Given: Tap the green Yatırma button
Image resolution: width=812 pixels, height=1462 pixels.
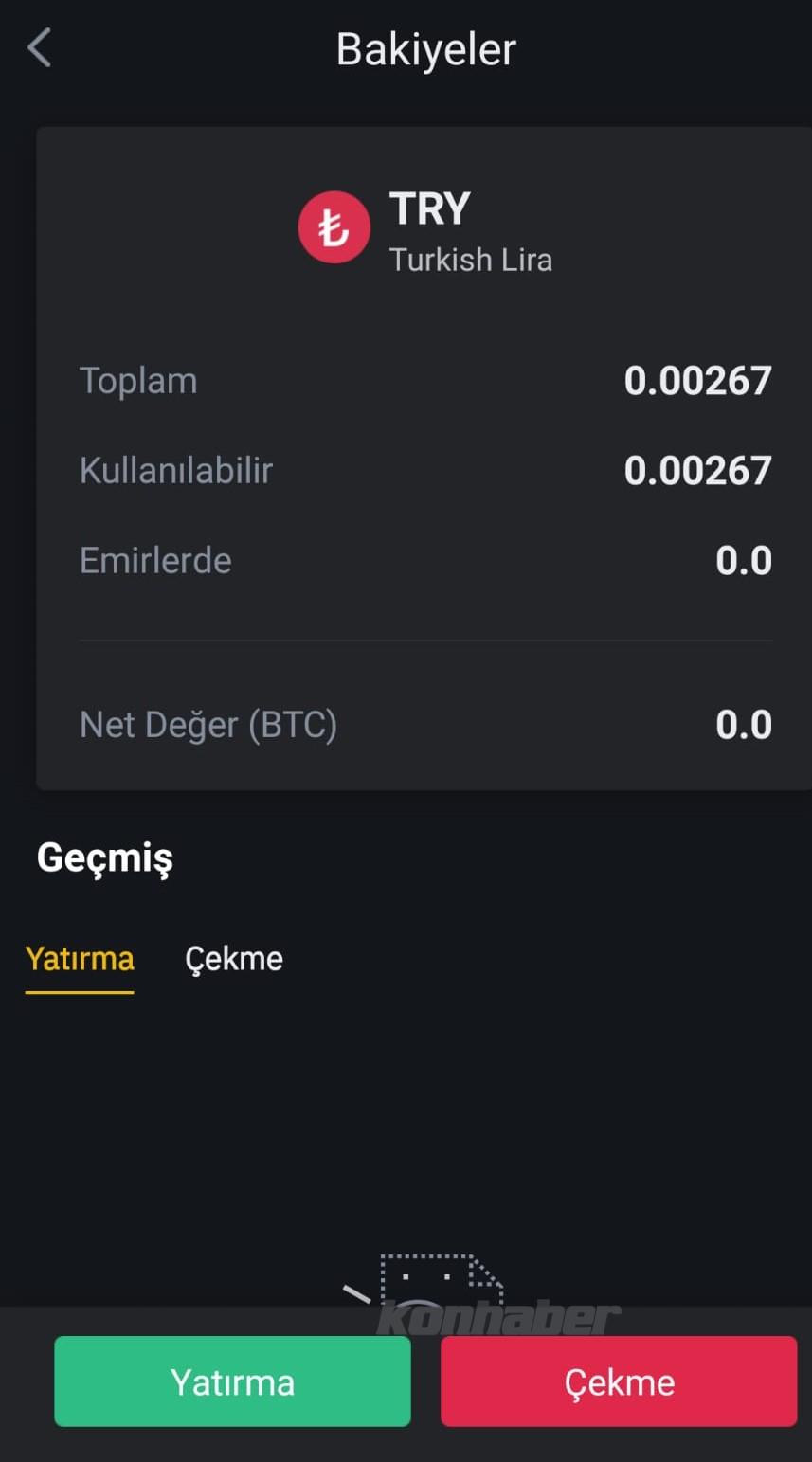Looking at the screenshot, I should 232,1381.
